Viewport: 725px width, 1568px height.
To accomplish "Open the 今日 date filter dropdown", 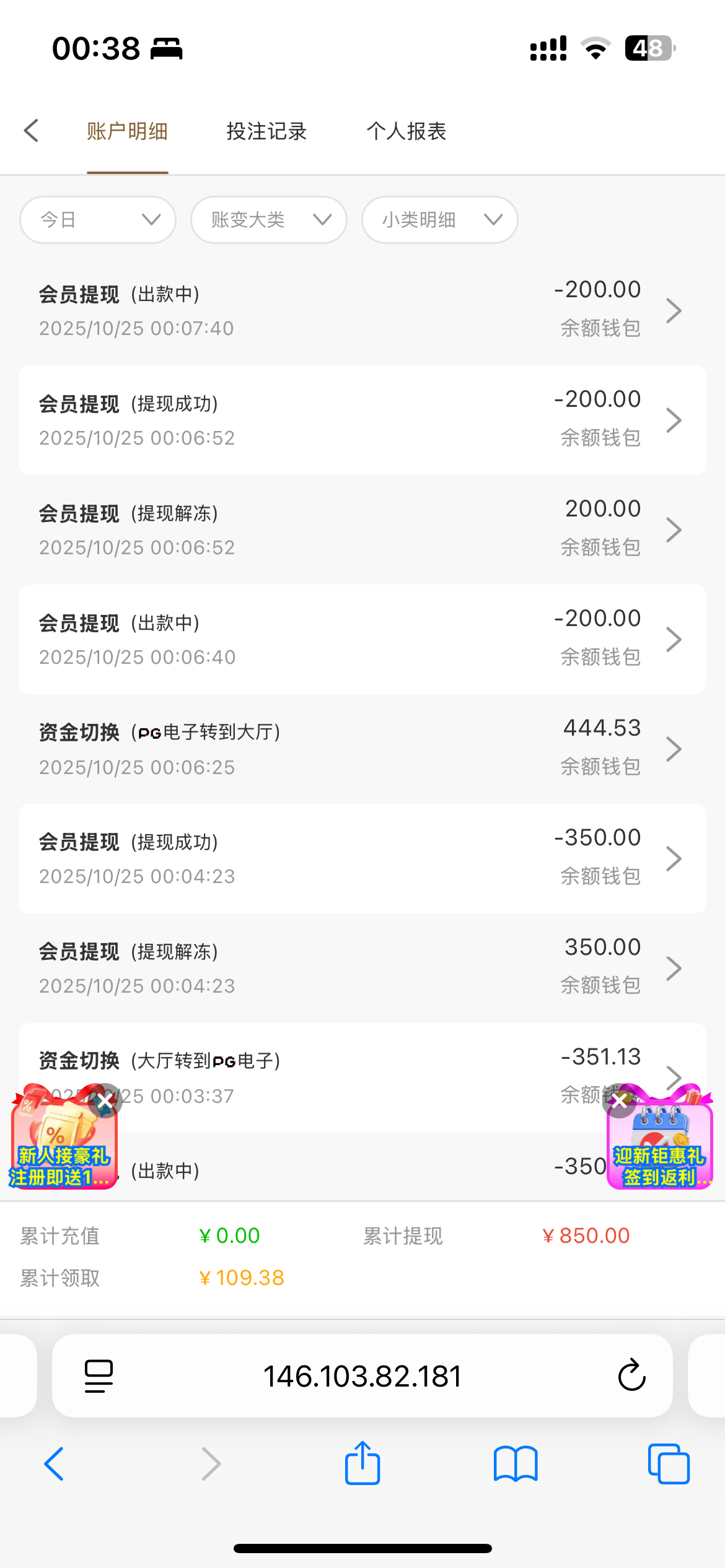I will (97, 219).
